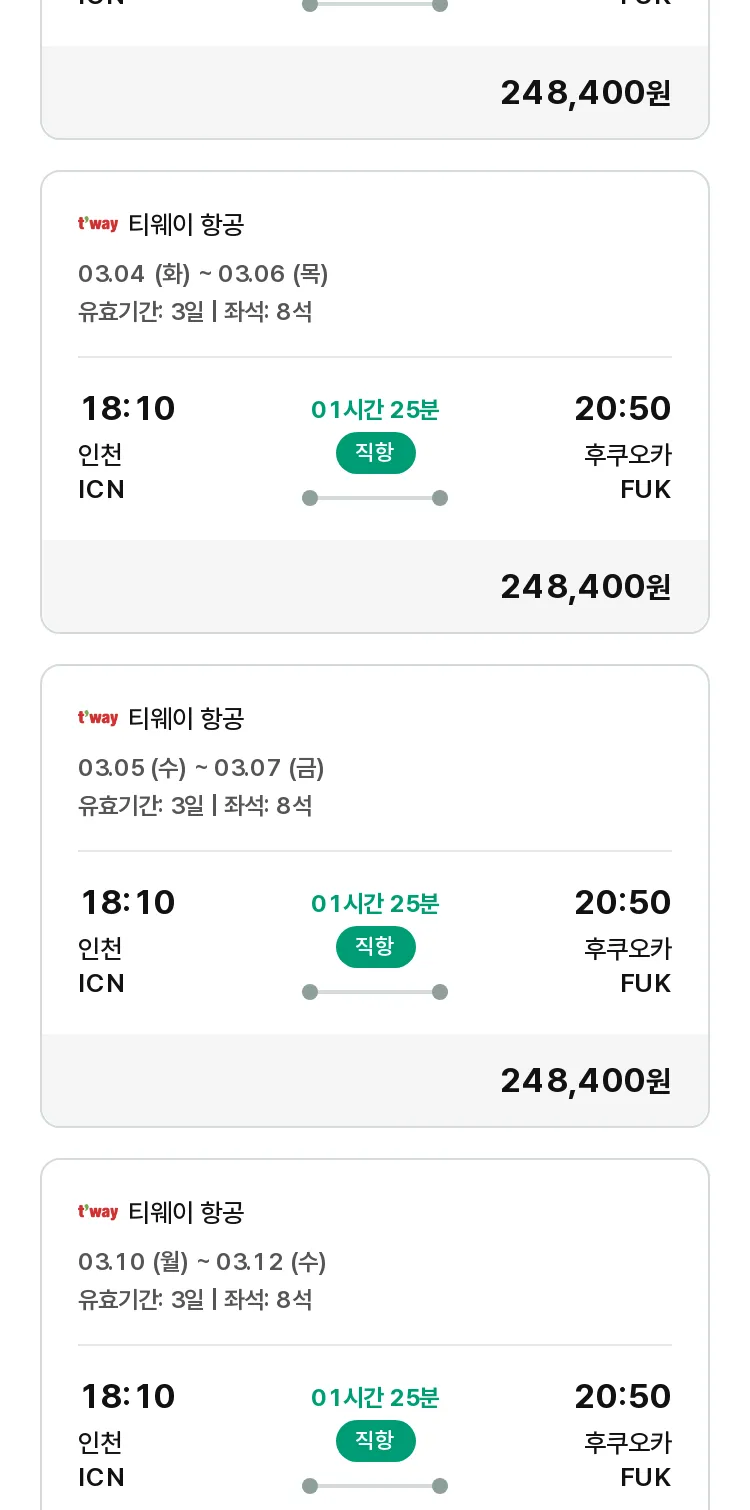The image size is (750, 1510).
Task: Select the T'way flight for 03.05 ~ 03.07
Action: point(375,896)
